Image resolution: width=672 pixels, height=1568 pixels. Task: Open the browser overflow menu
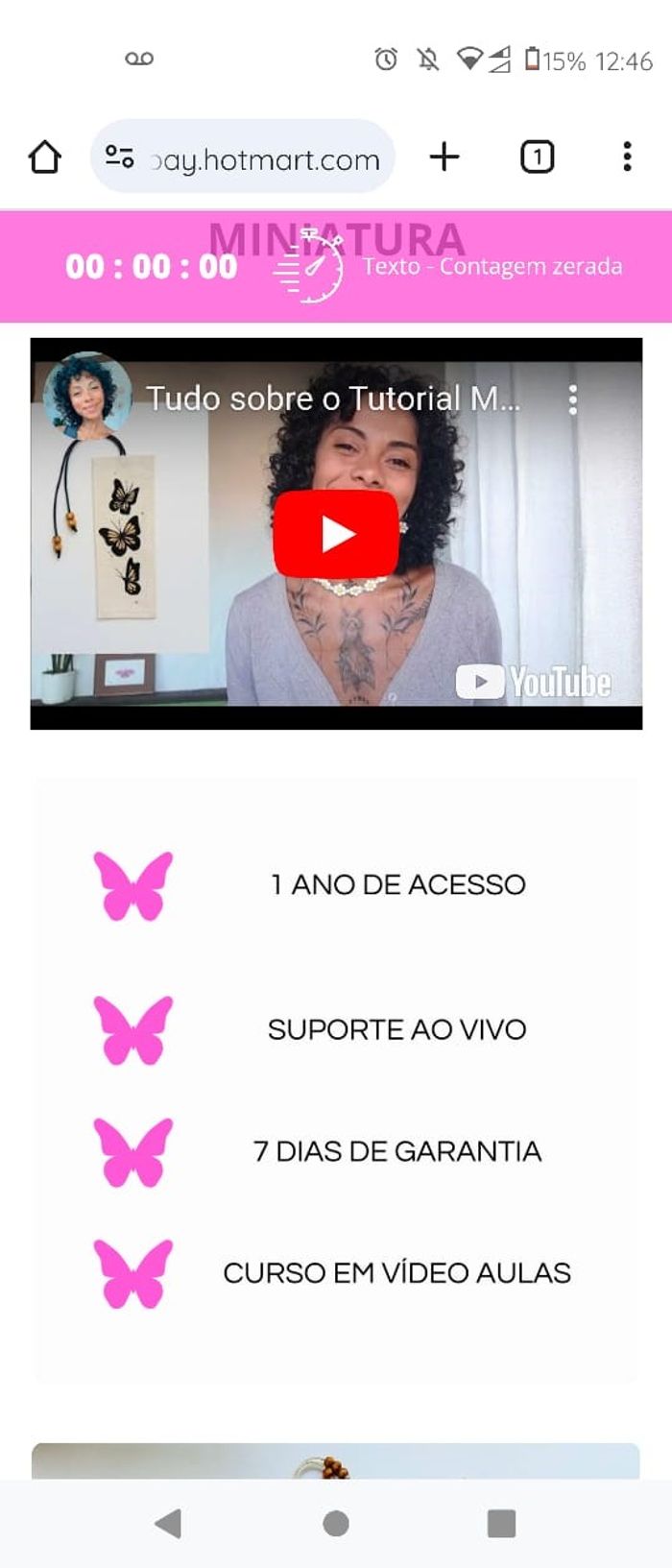(x=627, y=157)
